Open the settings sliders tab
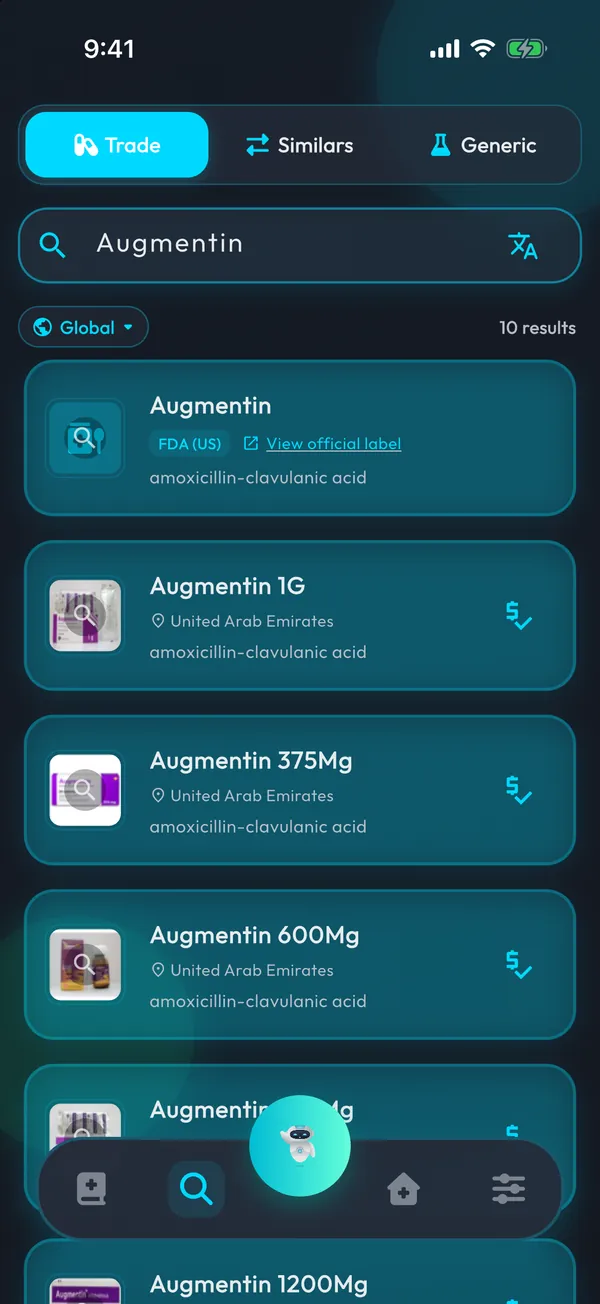The height and width of the screenshot is (1304, 600). coord(508,1189)
